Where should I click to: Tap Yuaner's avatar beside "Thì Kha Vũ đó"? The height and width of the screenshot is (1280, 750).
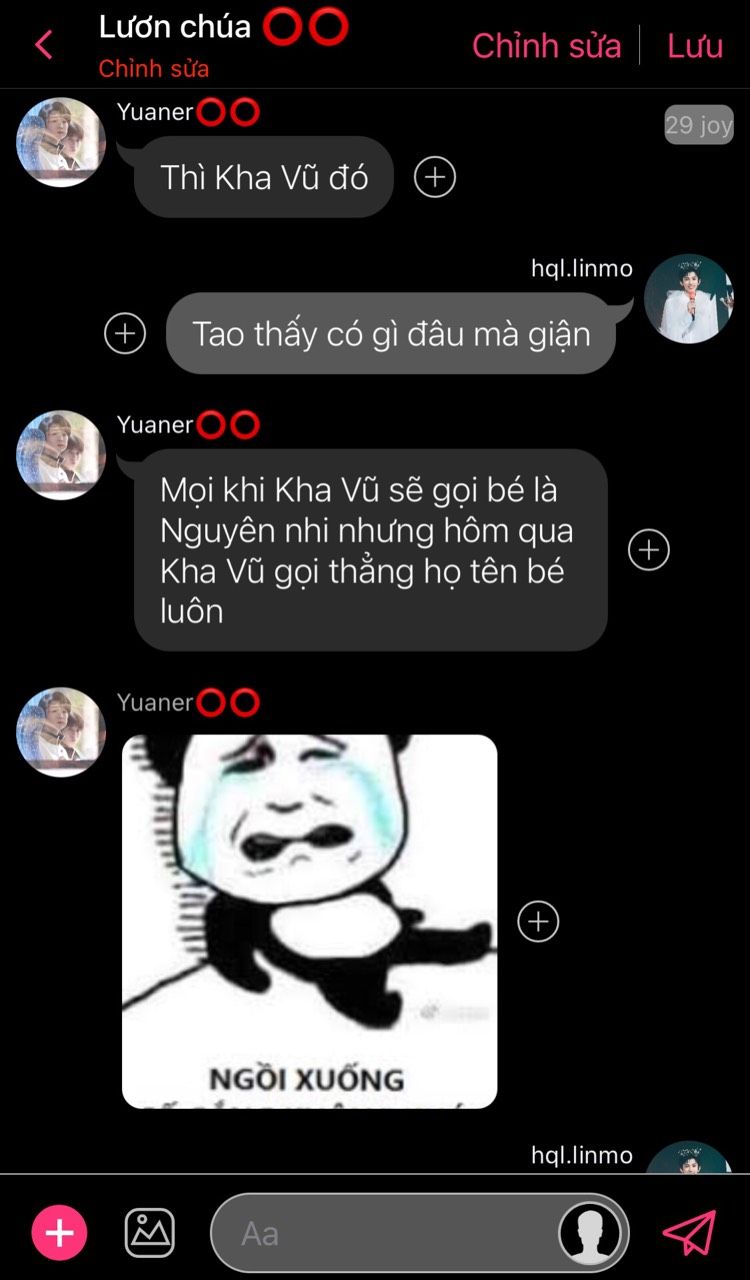point(61,142)
